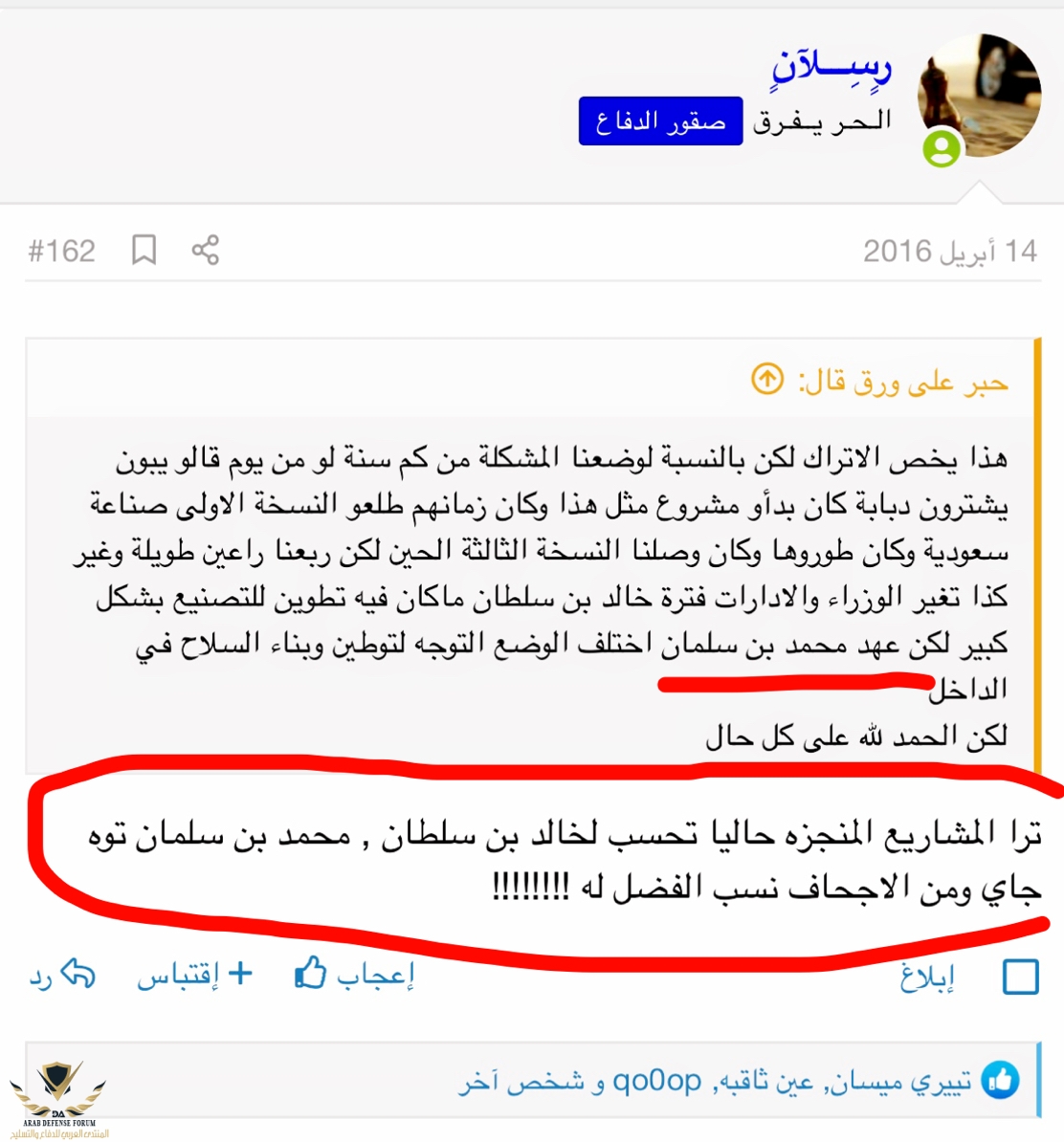Share this post
This screenshot has height=1142, width=1064.
205,251
